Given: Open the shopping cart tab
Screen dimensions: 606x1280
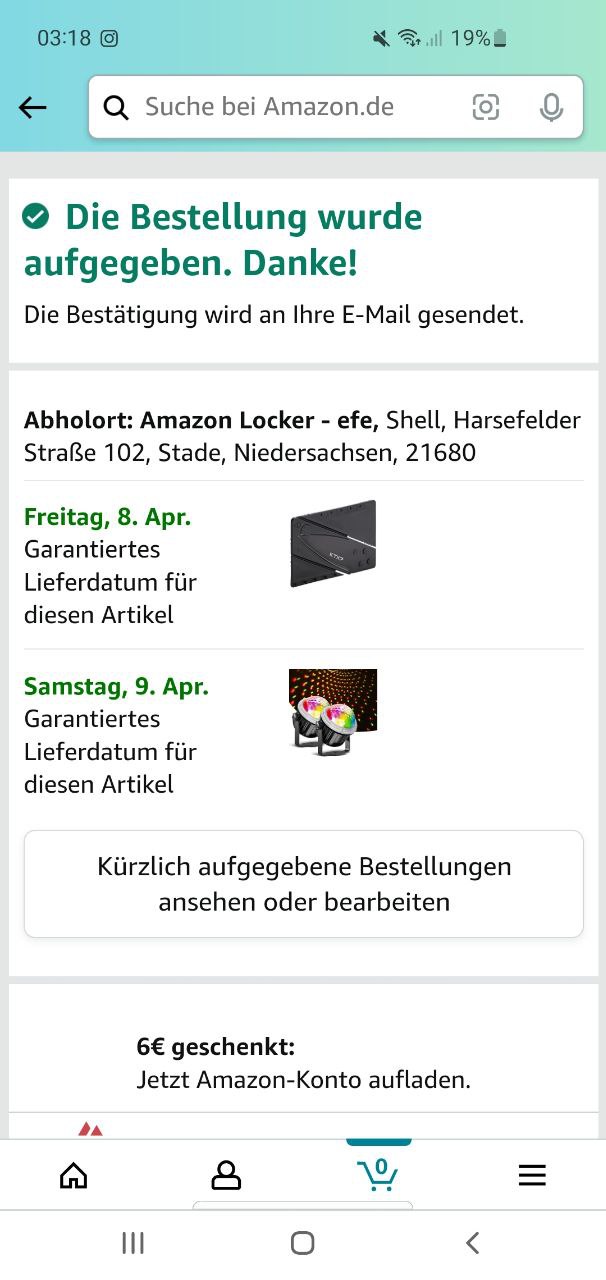Looking at the screenshot, I should point(379,1175).
